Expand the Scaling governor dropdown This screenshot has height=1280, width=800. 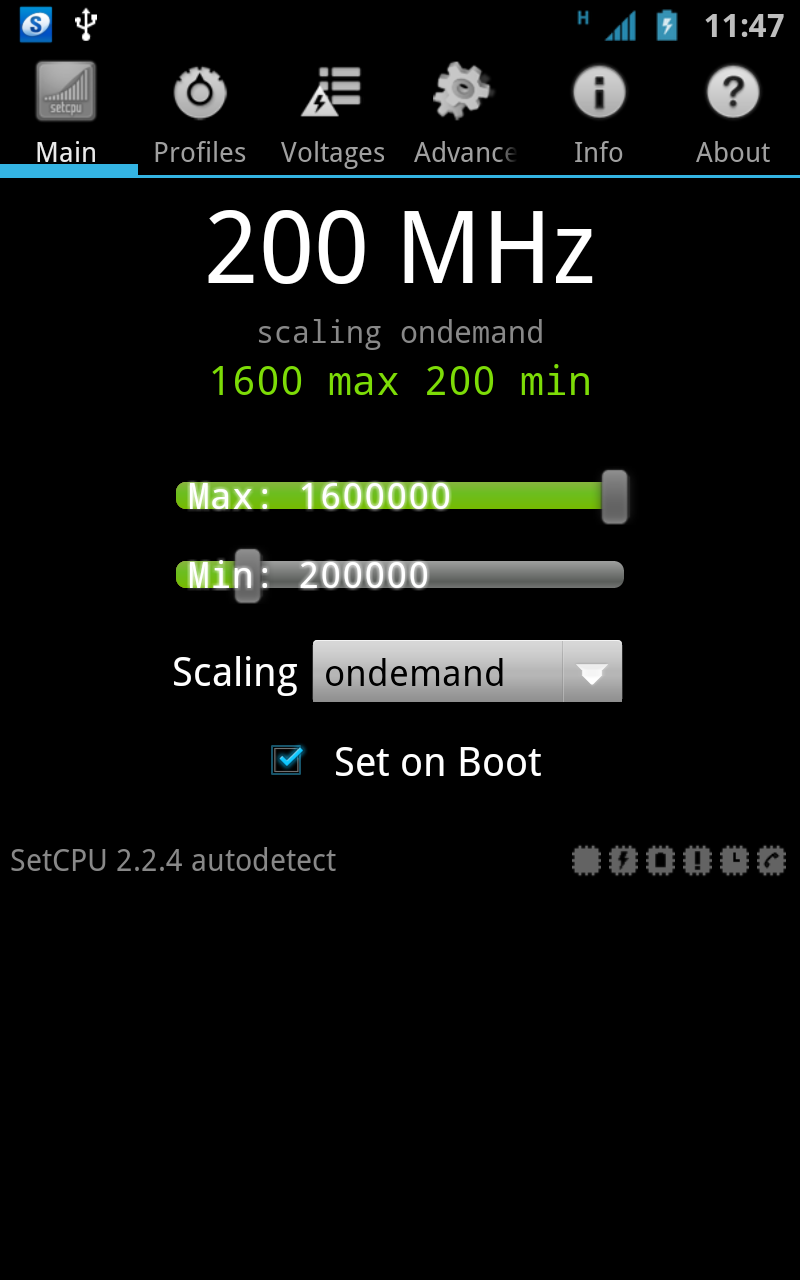coord(467,672)
